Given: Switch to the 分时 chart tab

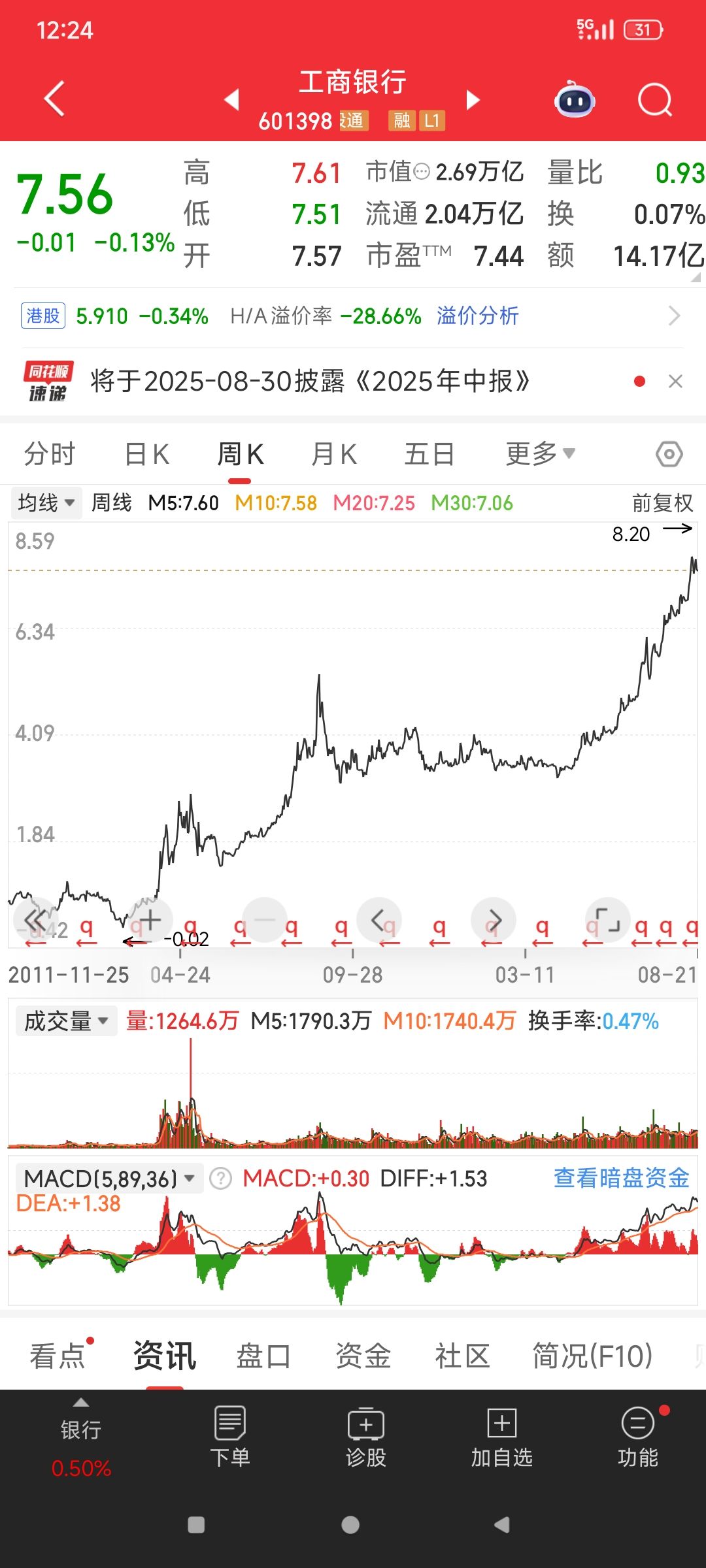Looking at the screenshot, I should tap(50, 454).
